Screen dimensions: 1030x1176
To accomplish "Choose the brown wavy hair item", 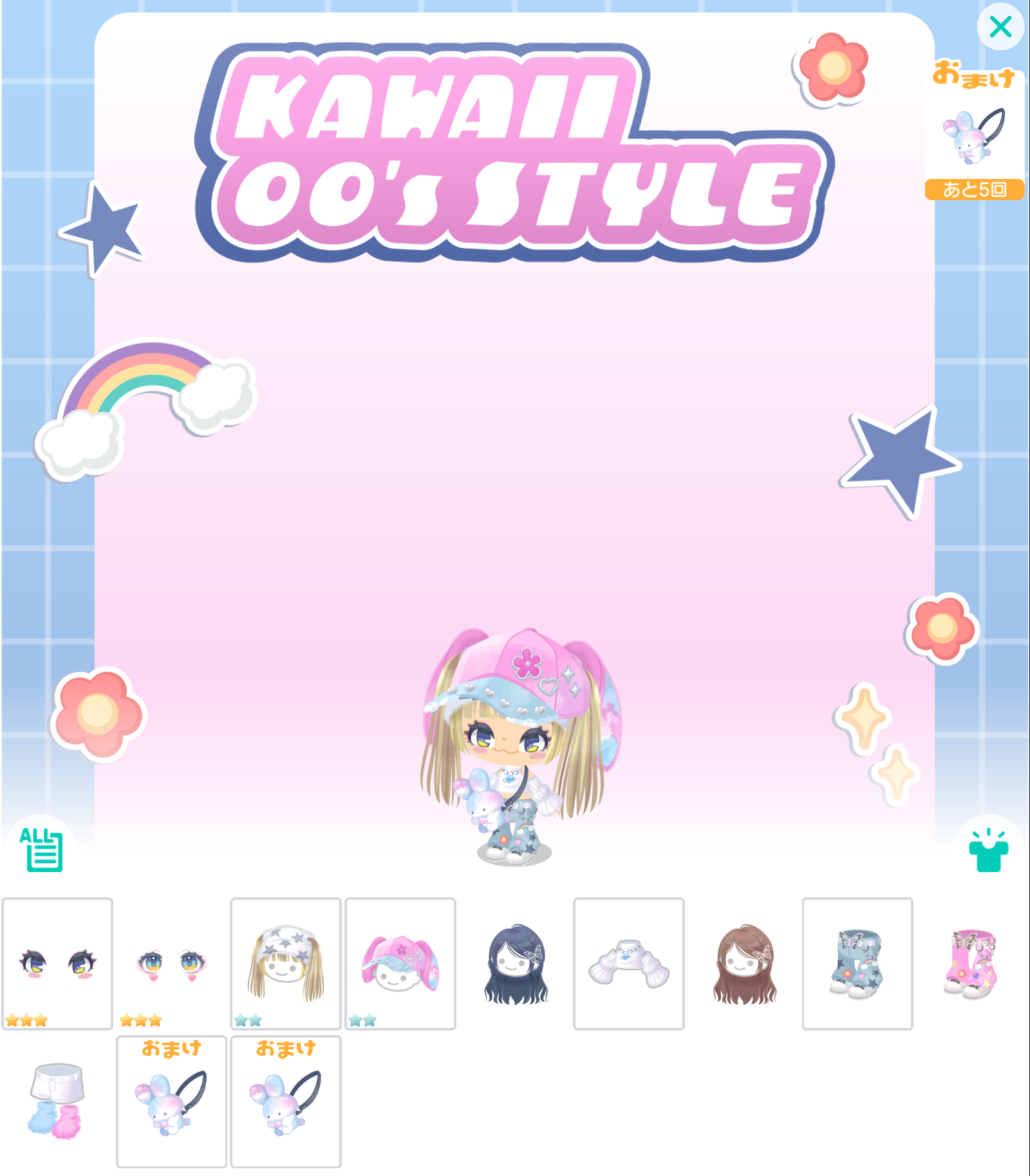I will pos(744,964).
